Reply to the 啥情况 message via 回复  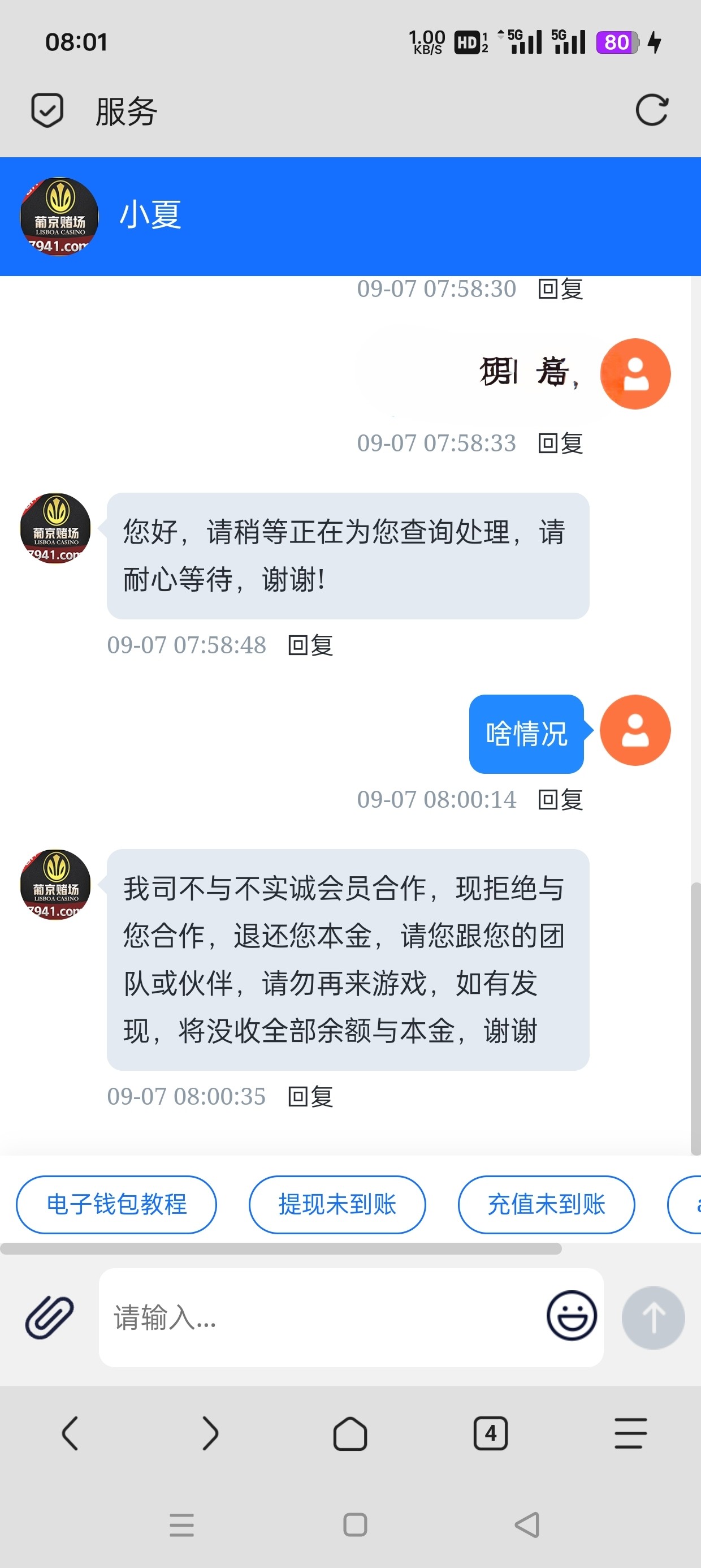point(560,799)
